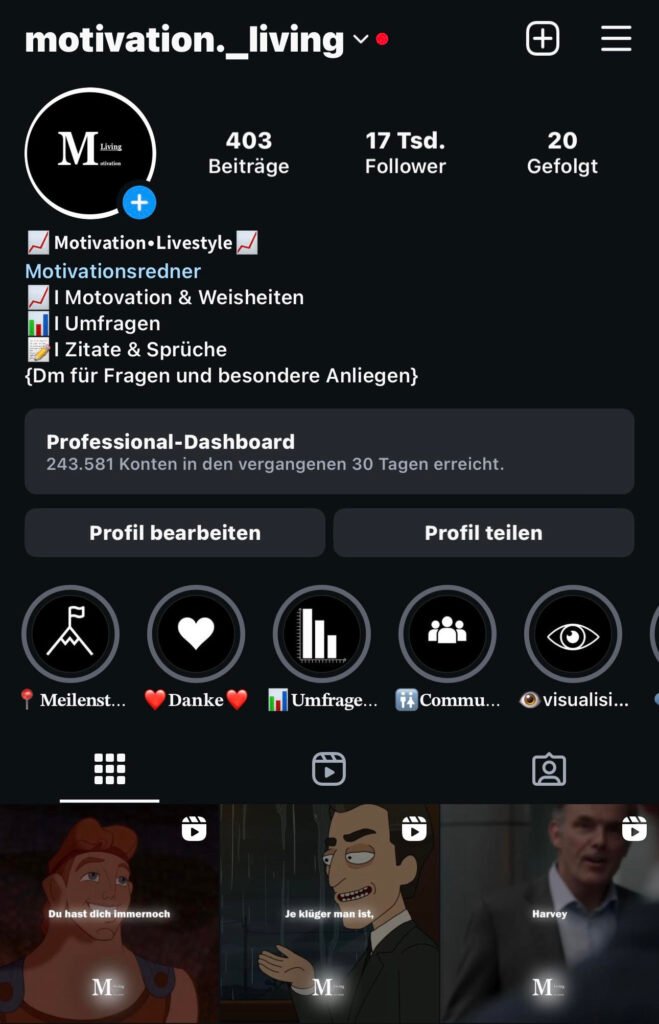Tap Profil teilen button
The width and height of the screenshot is (659, 1024).
click(483, 533)
